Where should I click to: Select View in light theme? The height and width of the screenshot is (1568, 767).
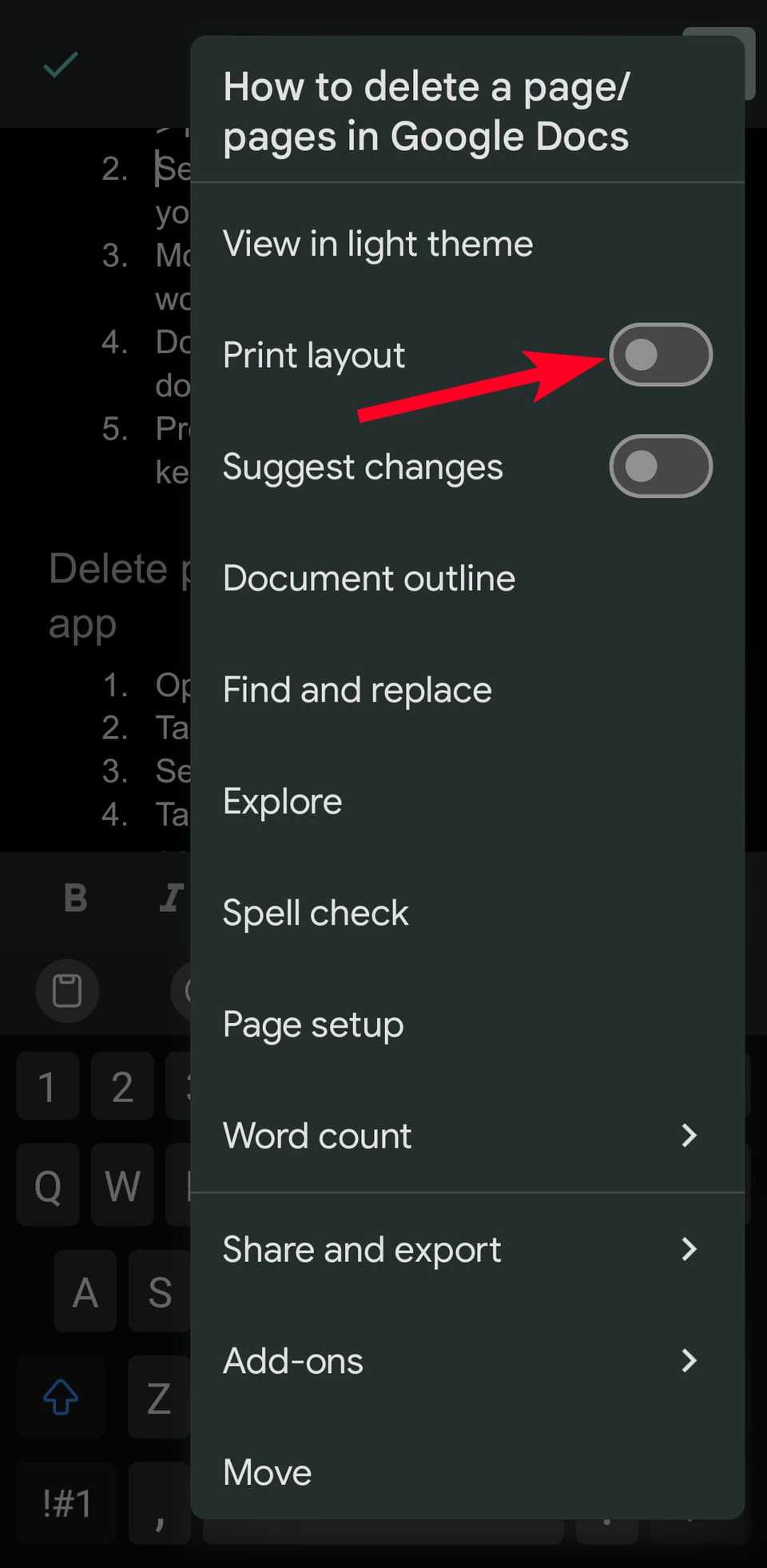tap(377, 244)
